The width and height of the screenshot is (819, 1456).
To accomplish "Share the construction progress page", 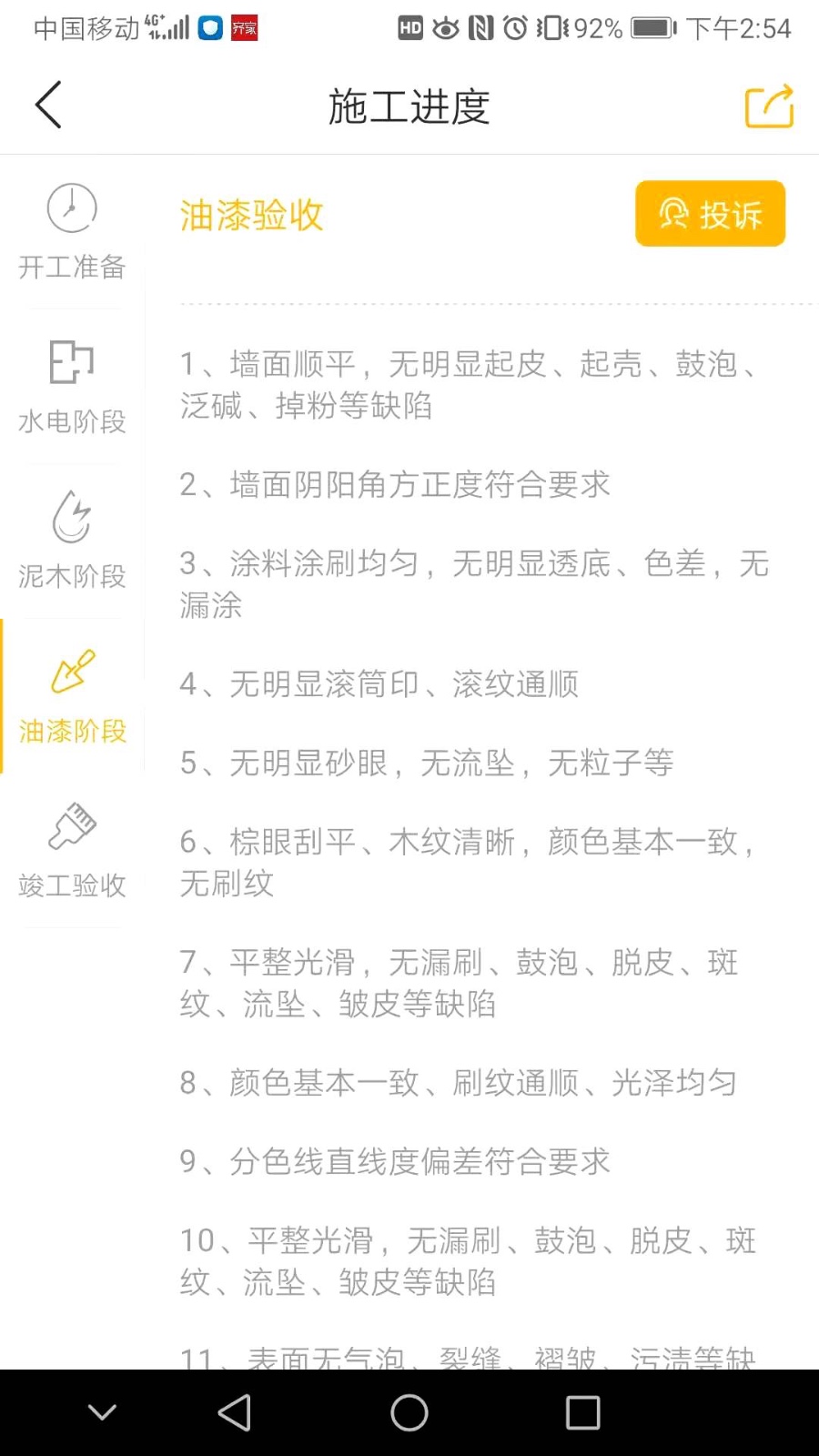I will pos(769,106).
